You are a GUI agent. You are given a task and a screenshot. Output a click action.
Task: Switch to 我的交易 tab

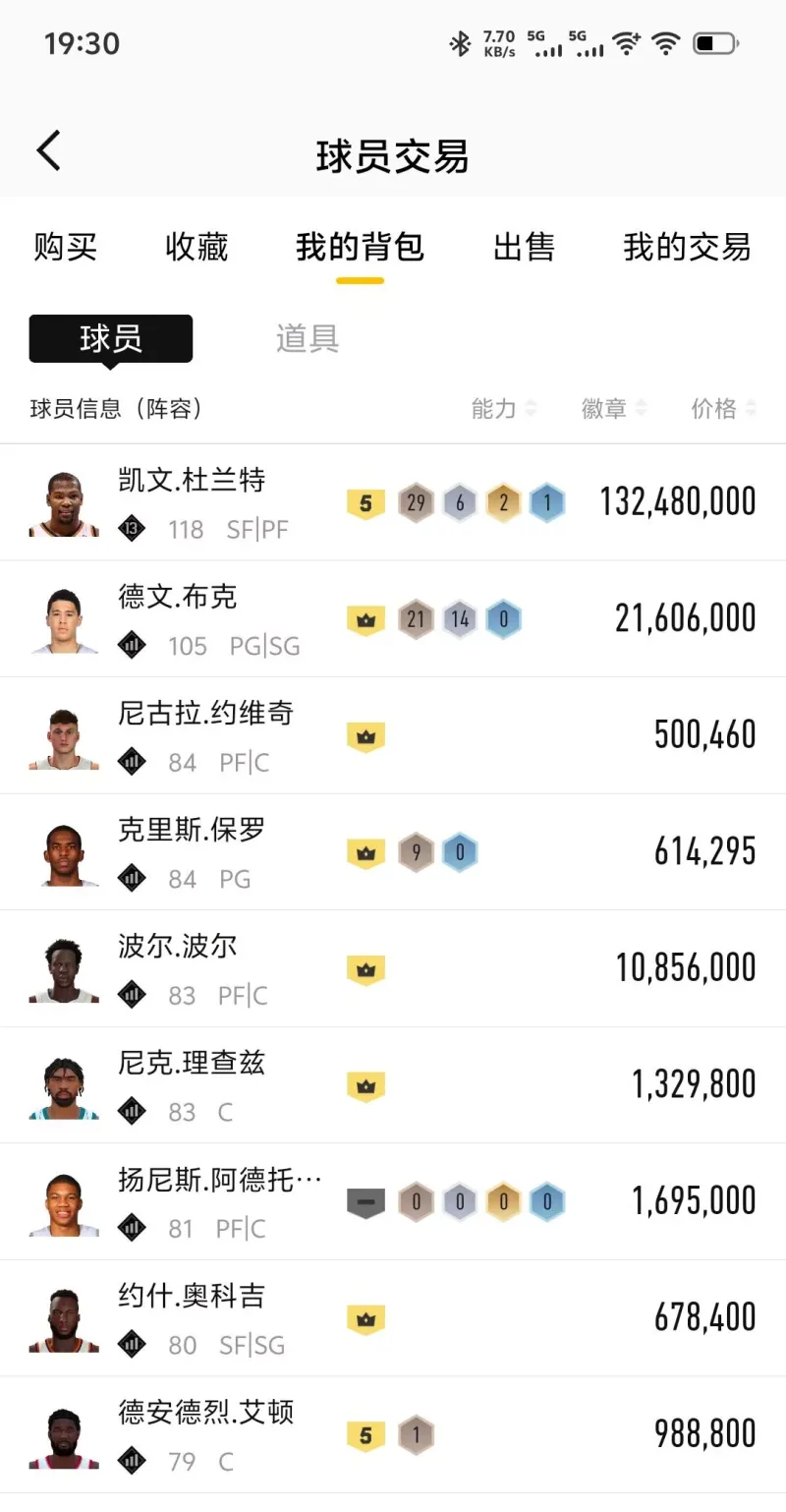coord(687,247)
